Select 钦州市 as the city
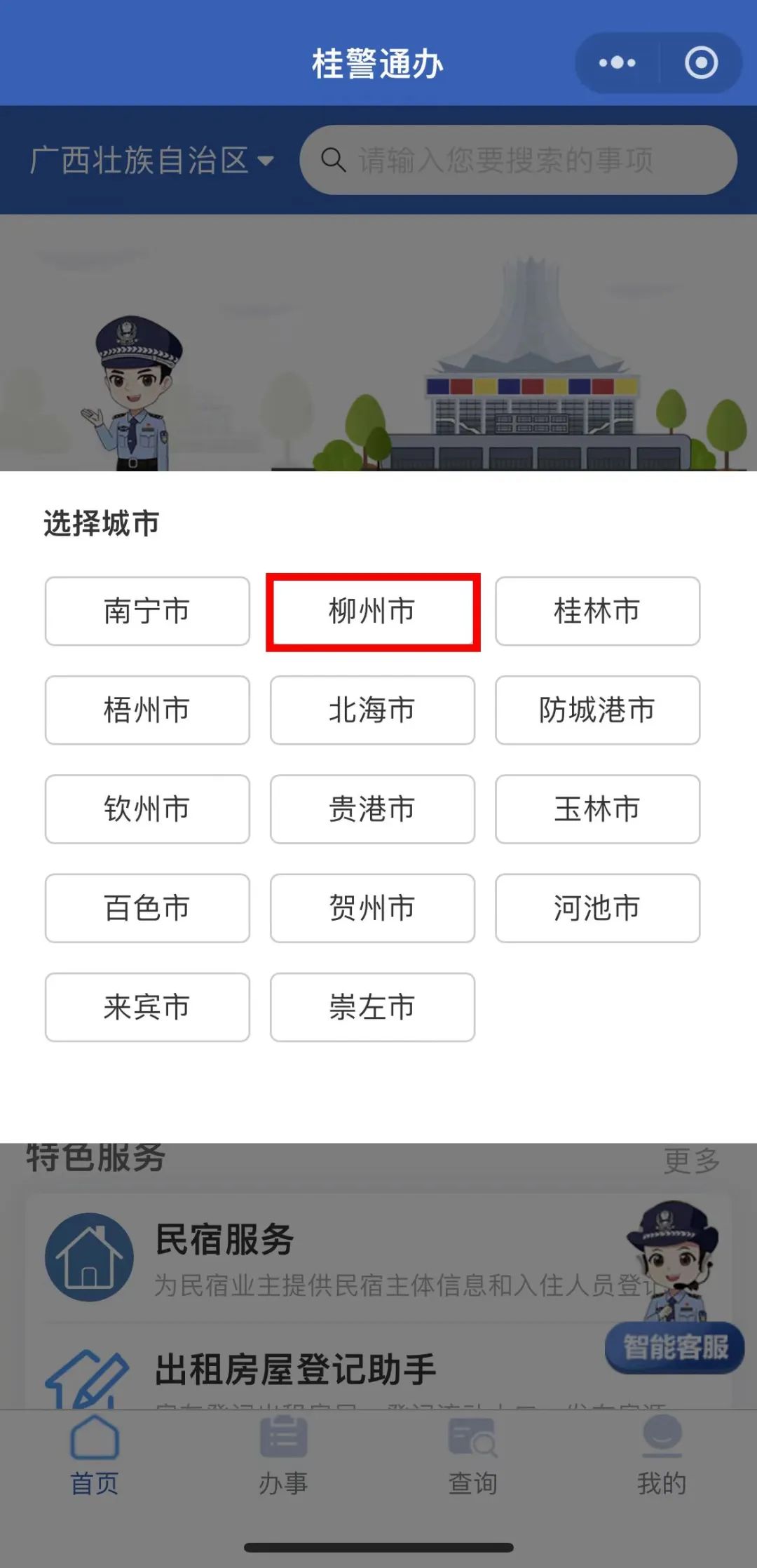757x1568 pixels. 147,809
